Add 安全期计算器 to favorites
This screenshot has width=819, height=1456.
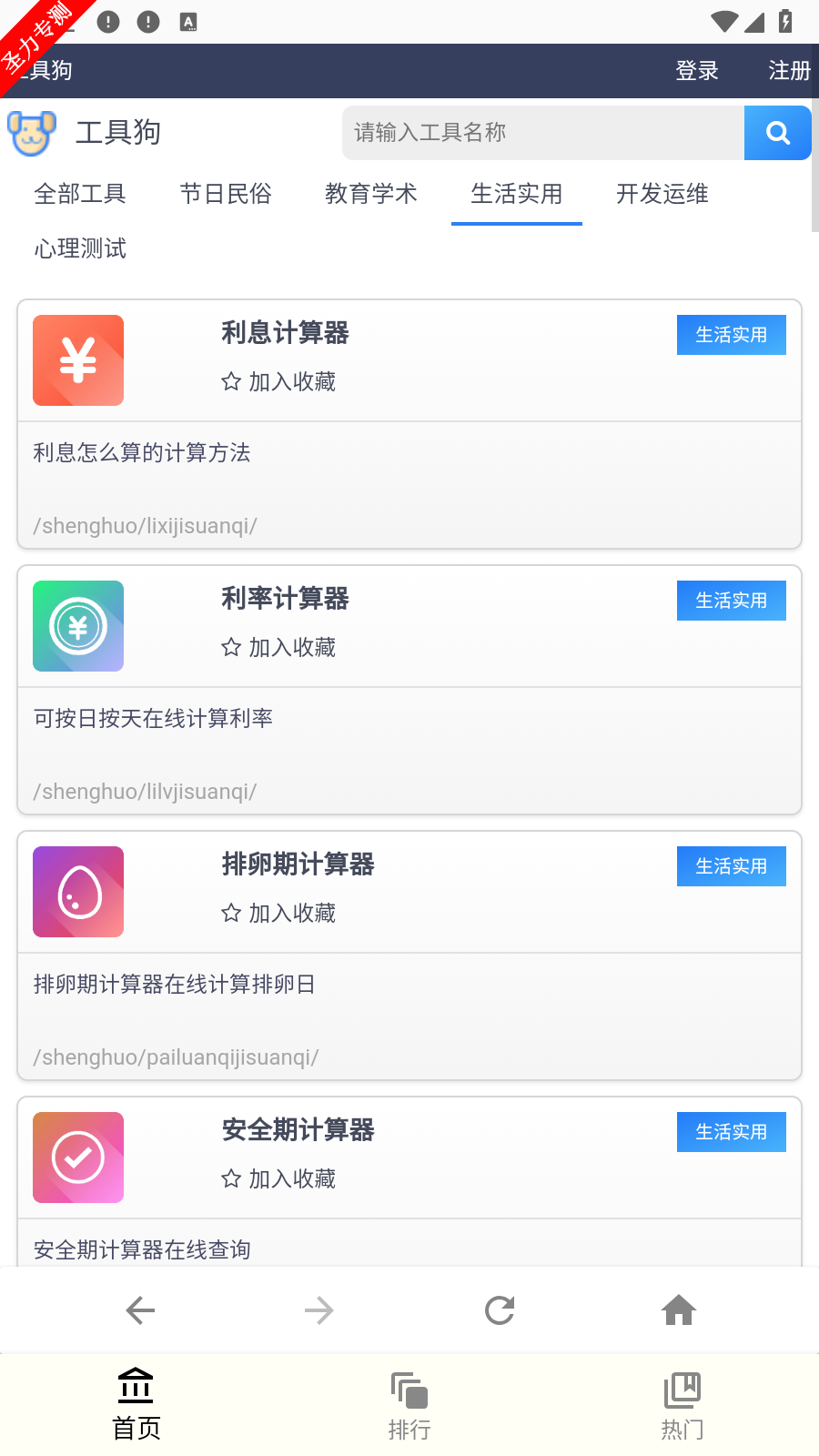point(278,1178)
